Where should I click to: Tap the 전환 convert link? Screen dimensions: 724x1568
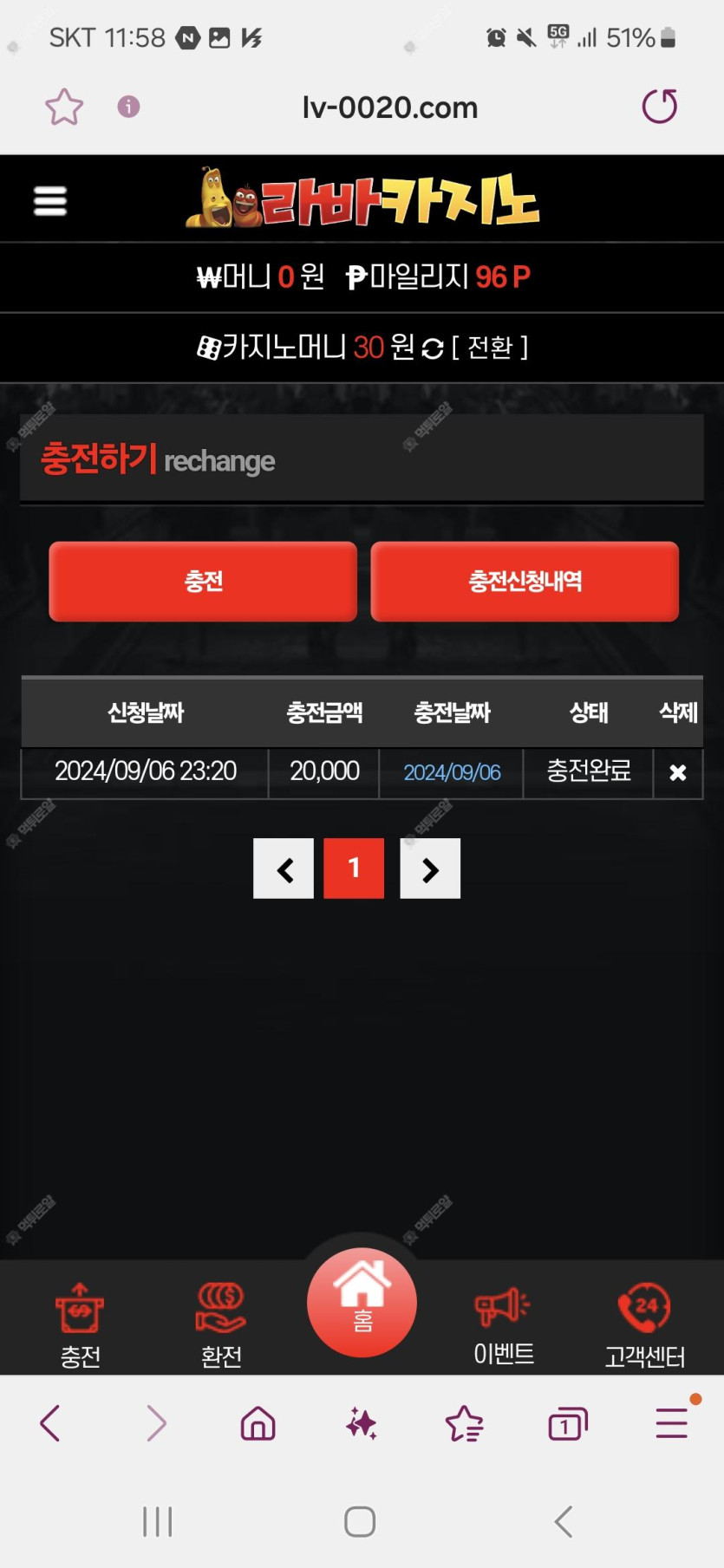pos(490,348)
